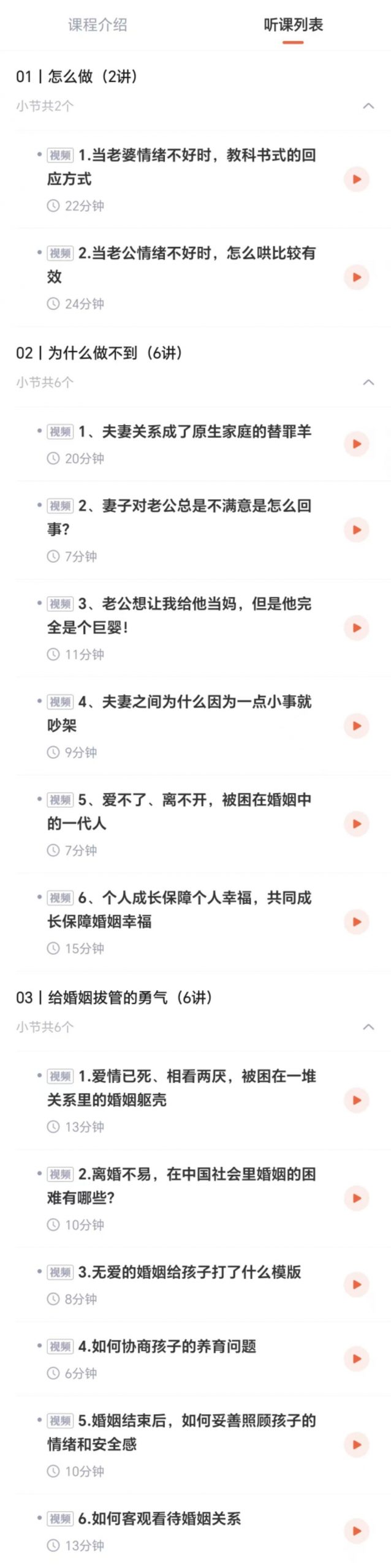Select the 听课列表 tab

pos(293,25)
